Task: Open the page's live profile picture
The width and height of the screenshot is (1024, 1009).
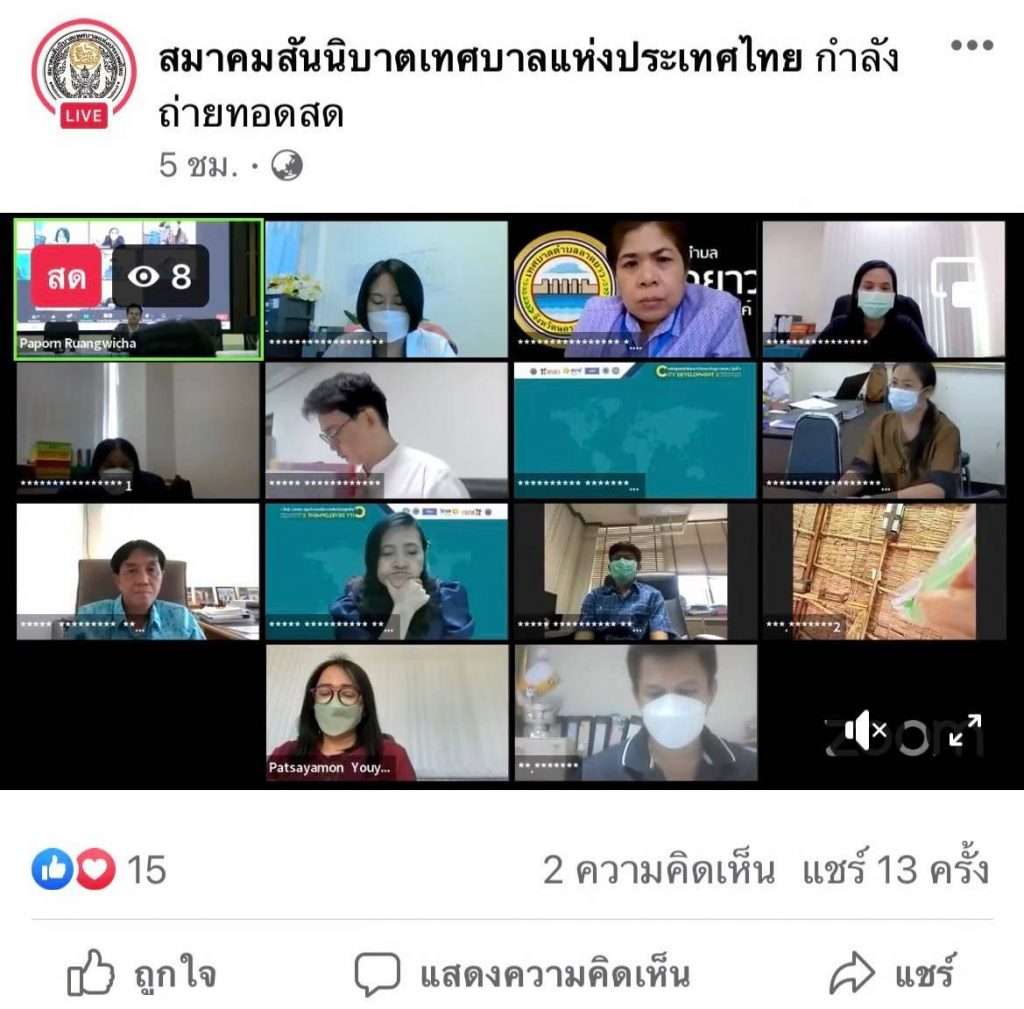Action: tap(84, 73)
